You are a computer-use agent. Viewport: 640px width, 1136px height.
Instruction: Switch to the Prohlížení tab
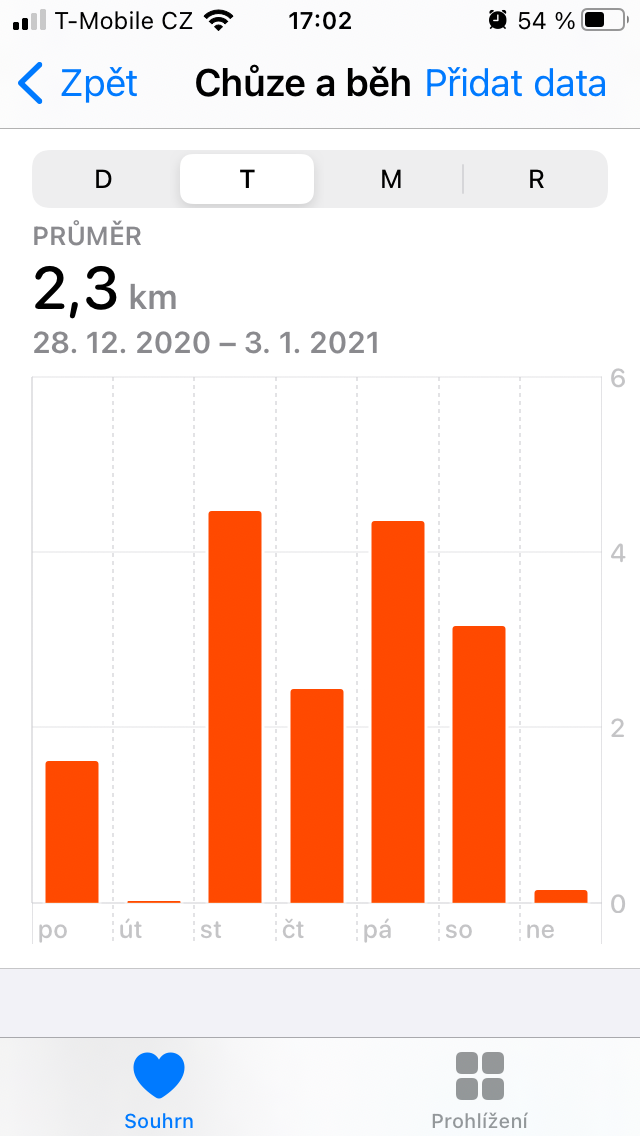click(479, 1090)
